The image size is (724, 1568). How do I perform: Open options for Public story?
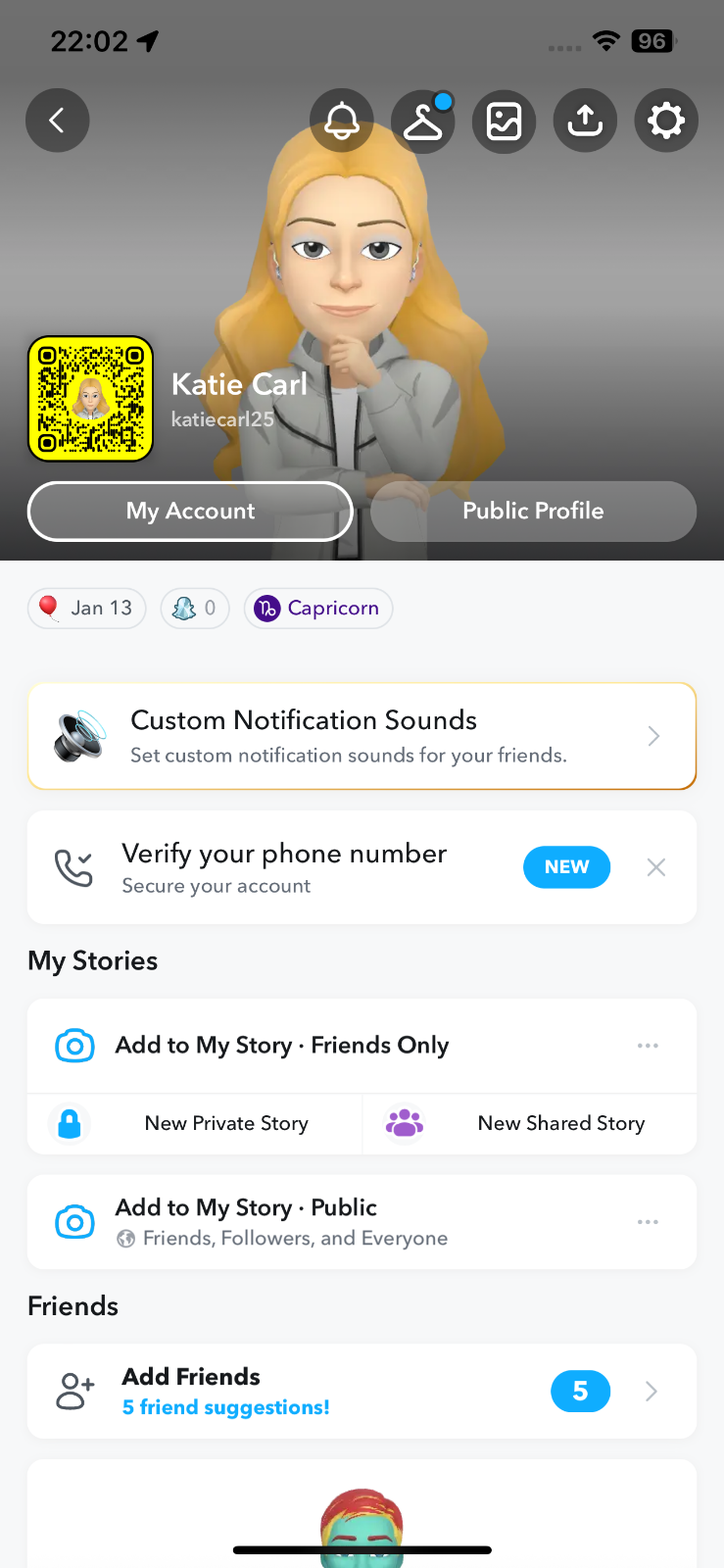point(648,1222)
